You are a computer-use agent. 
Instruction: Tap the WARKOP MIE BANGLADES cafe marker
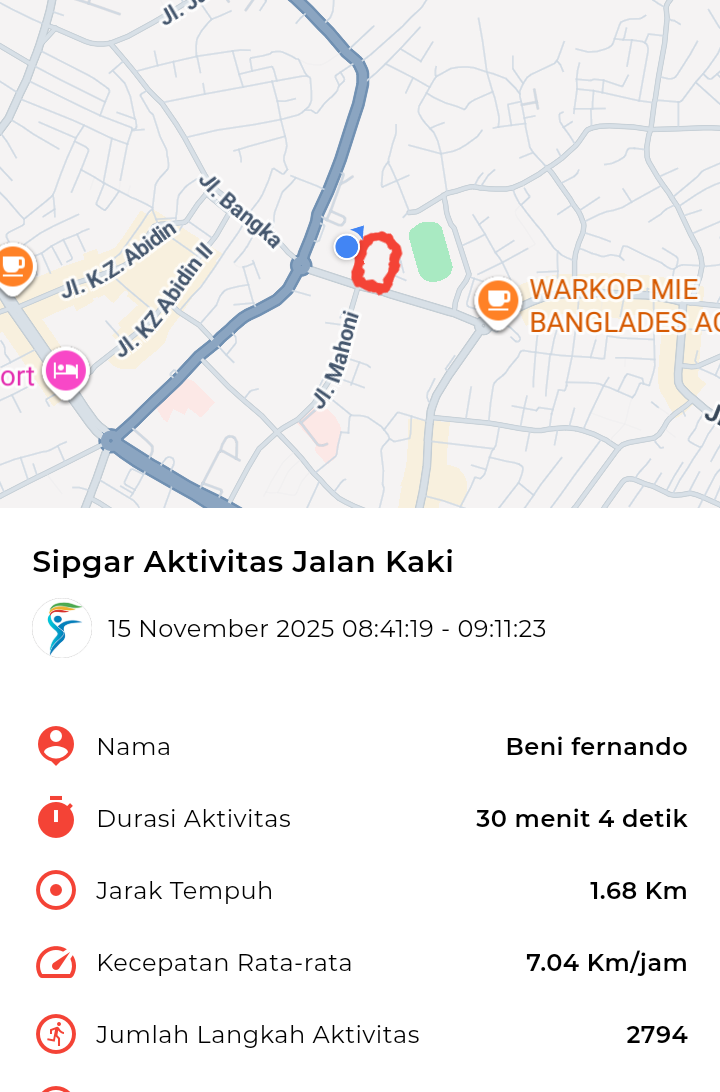tap(497, 299)
